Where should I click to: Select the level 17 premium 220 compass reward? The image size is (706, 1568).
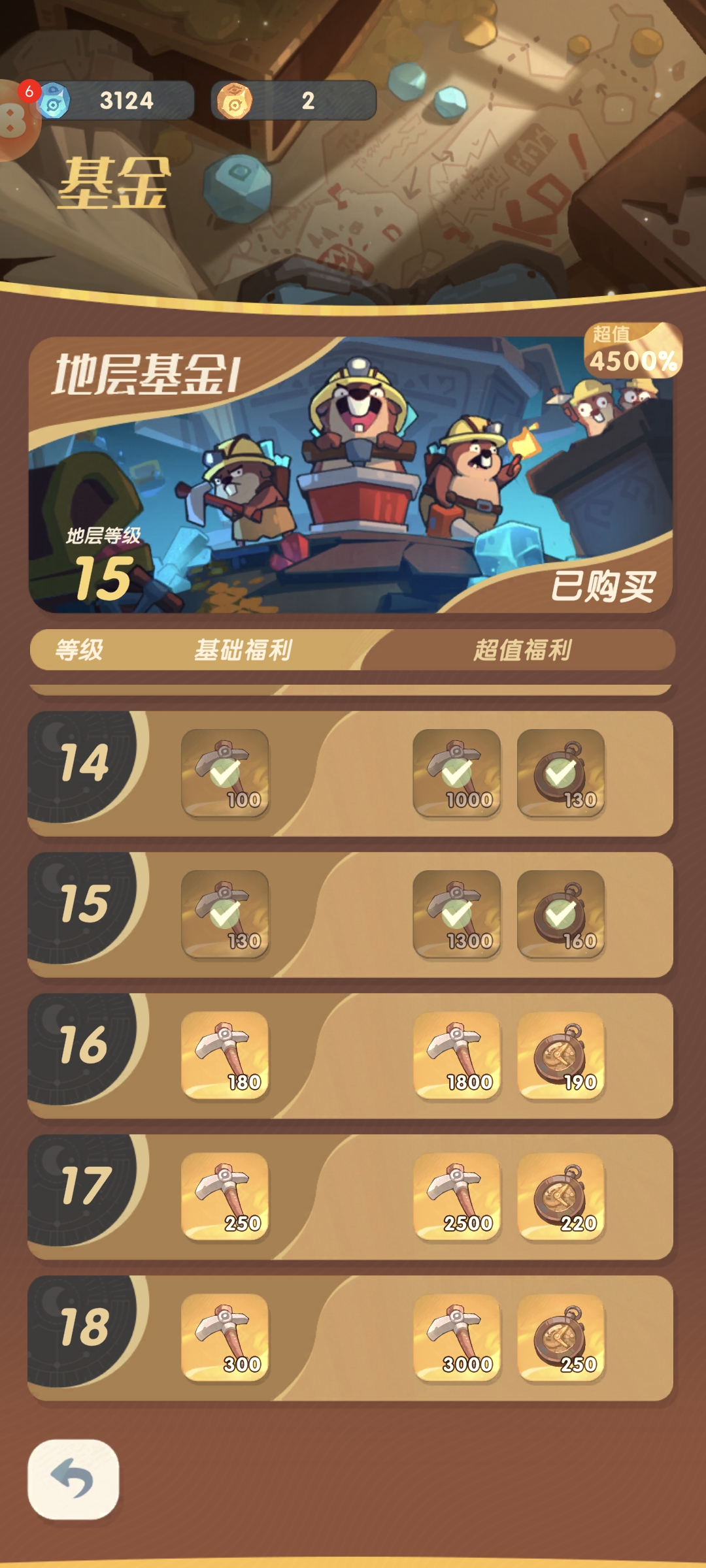tap(561, 1196)
